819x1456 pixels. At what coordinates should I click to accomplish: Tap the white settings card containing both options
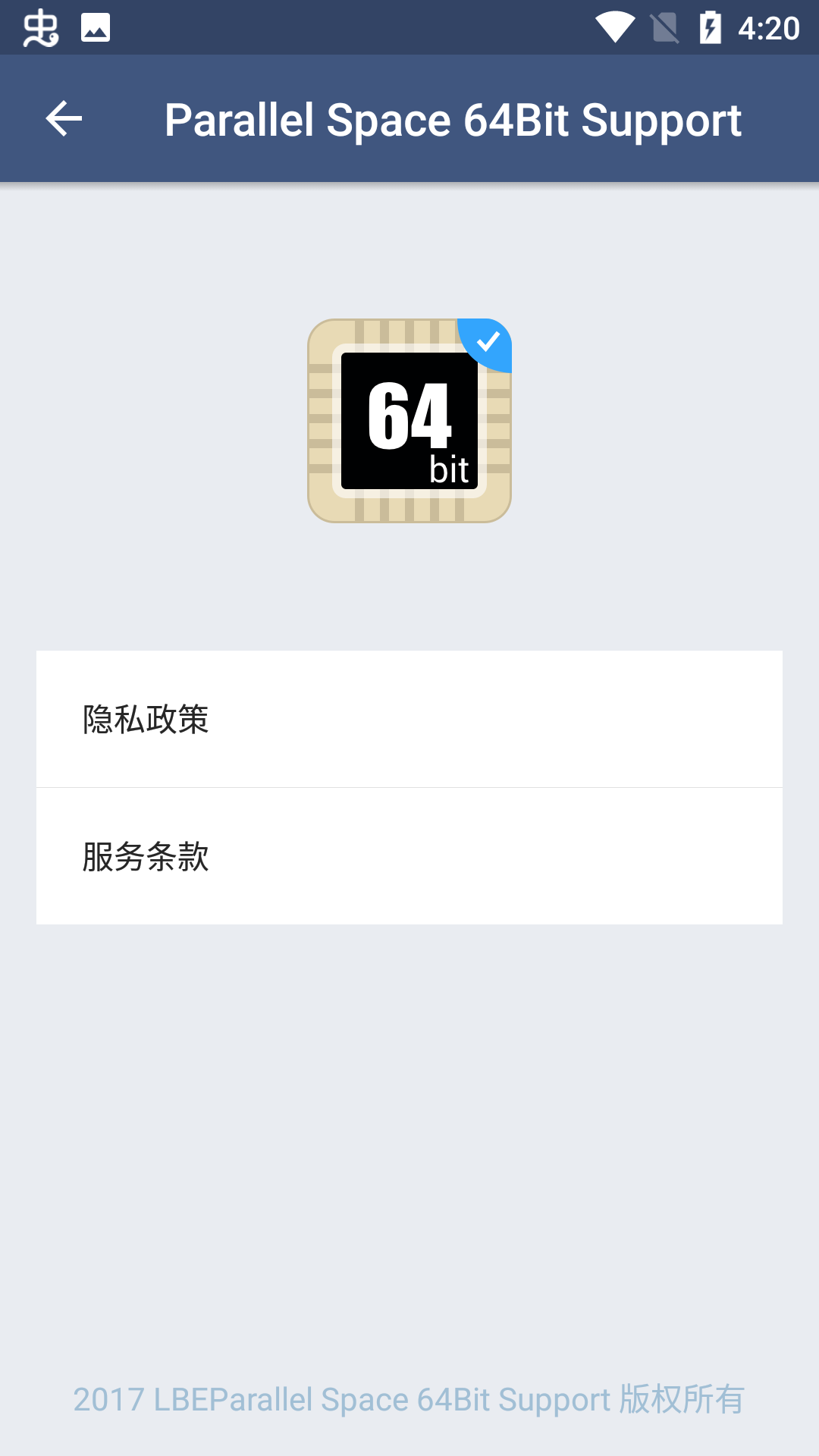pyautogui.click(x=409, y=787)
